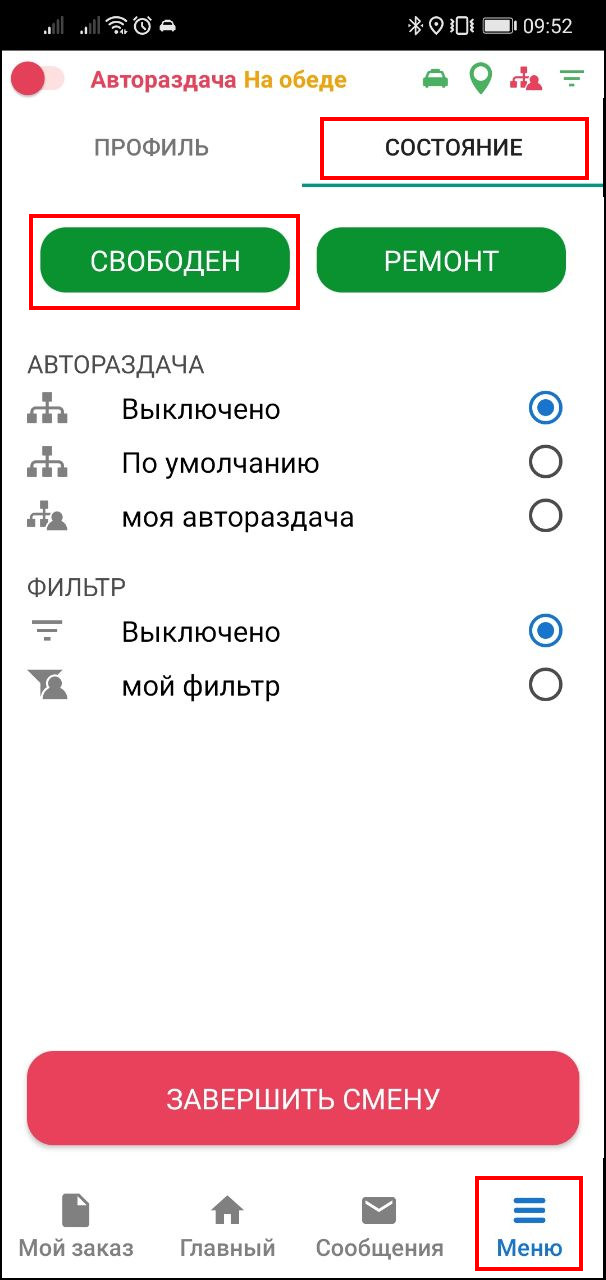Open the Сообщения tab
The height and width of the screenshot is (1280, 606).
[x=379, y=1224]
